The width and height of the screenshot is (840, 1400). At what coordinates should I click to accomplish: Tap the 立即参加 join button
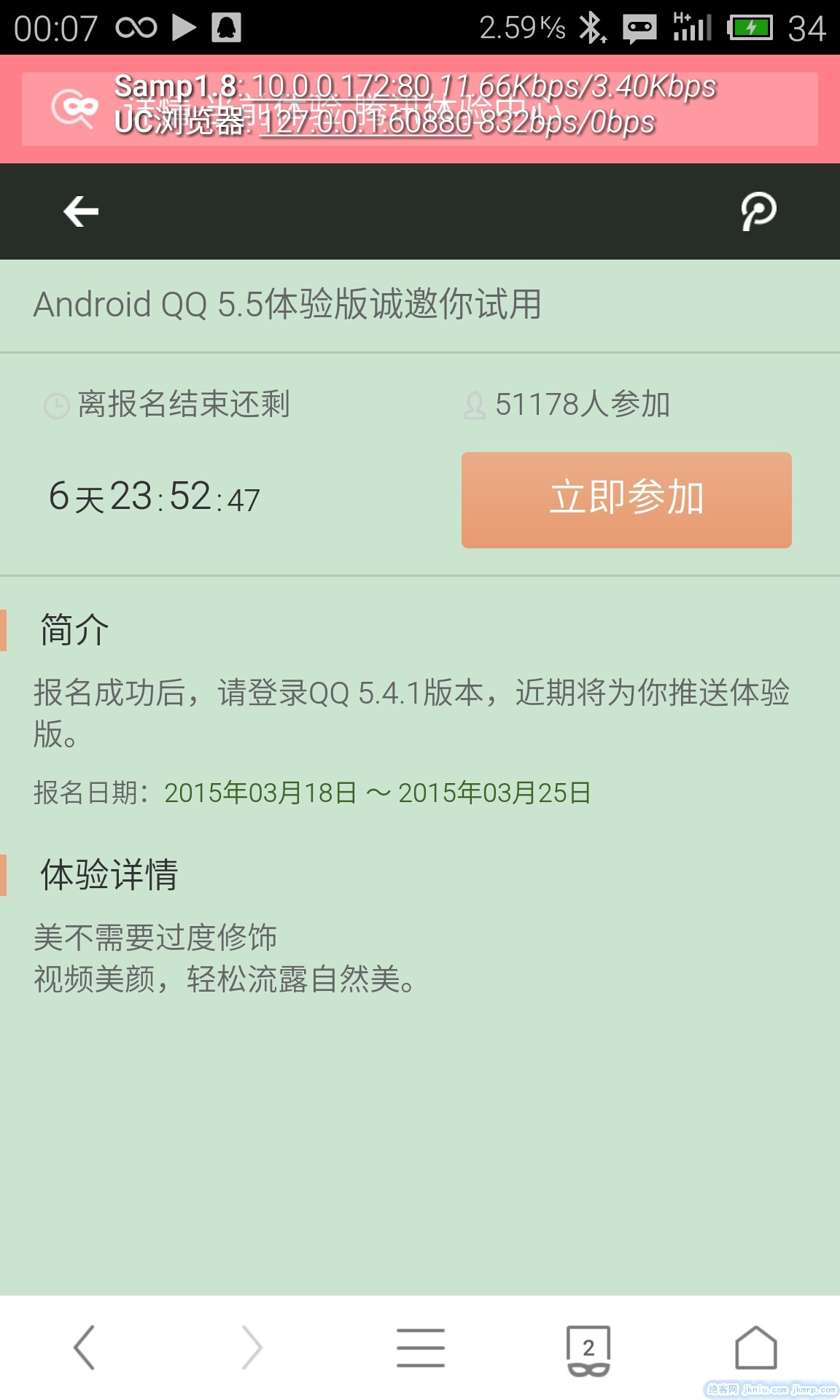(x=626, y=499)
